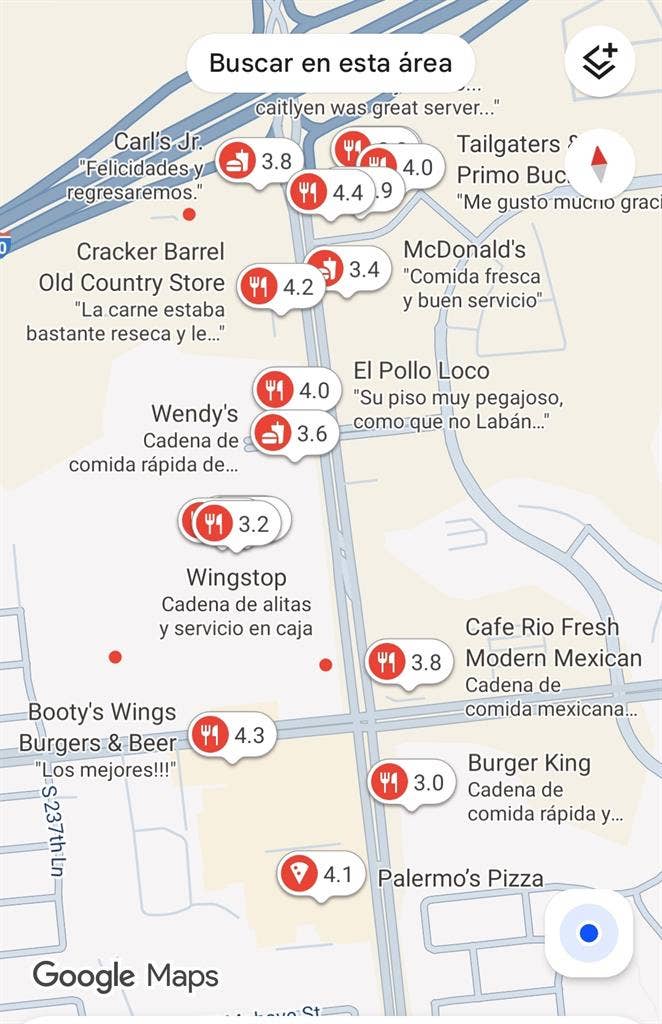Tap the compass to reset orientation
This screenshot has width=662, height=1024.
pos(599,163)
